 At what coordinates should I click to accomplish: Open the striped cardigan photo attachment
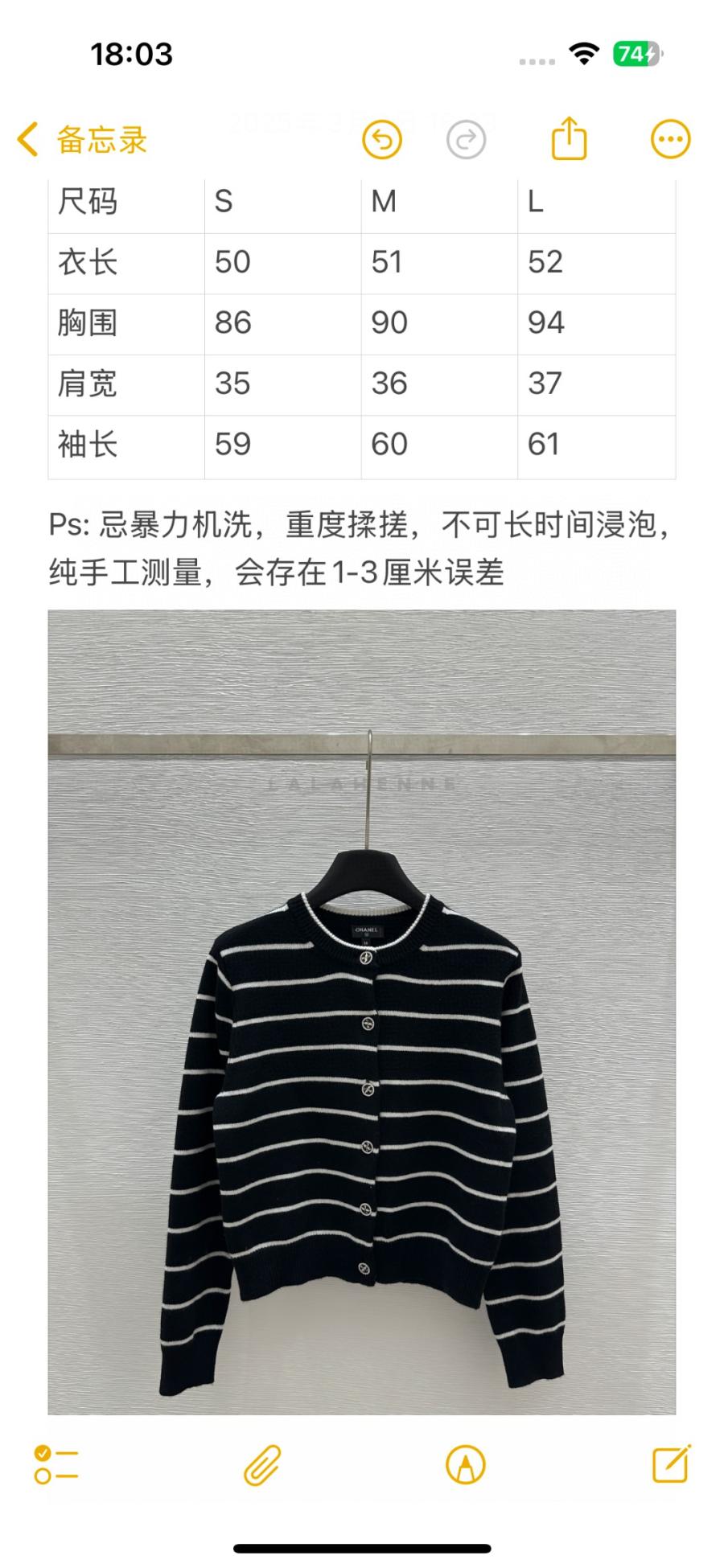(362, 1012)
